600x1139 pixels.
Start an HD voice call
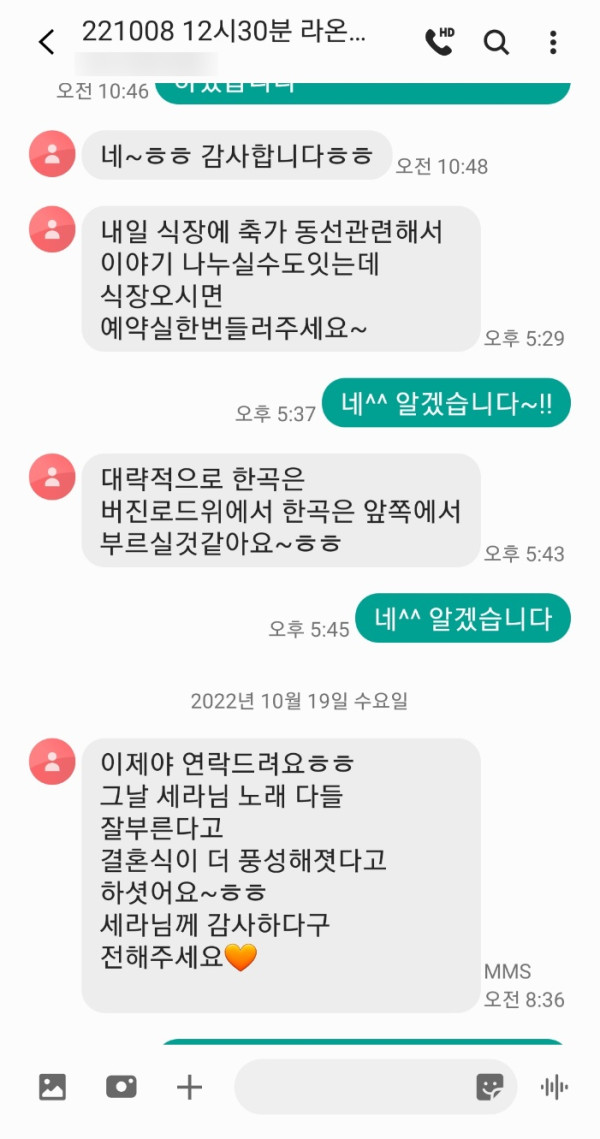coord(439,41)
